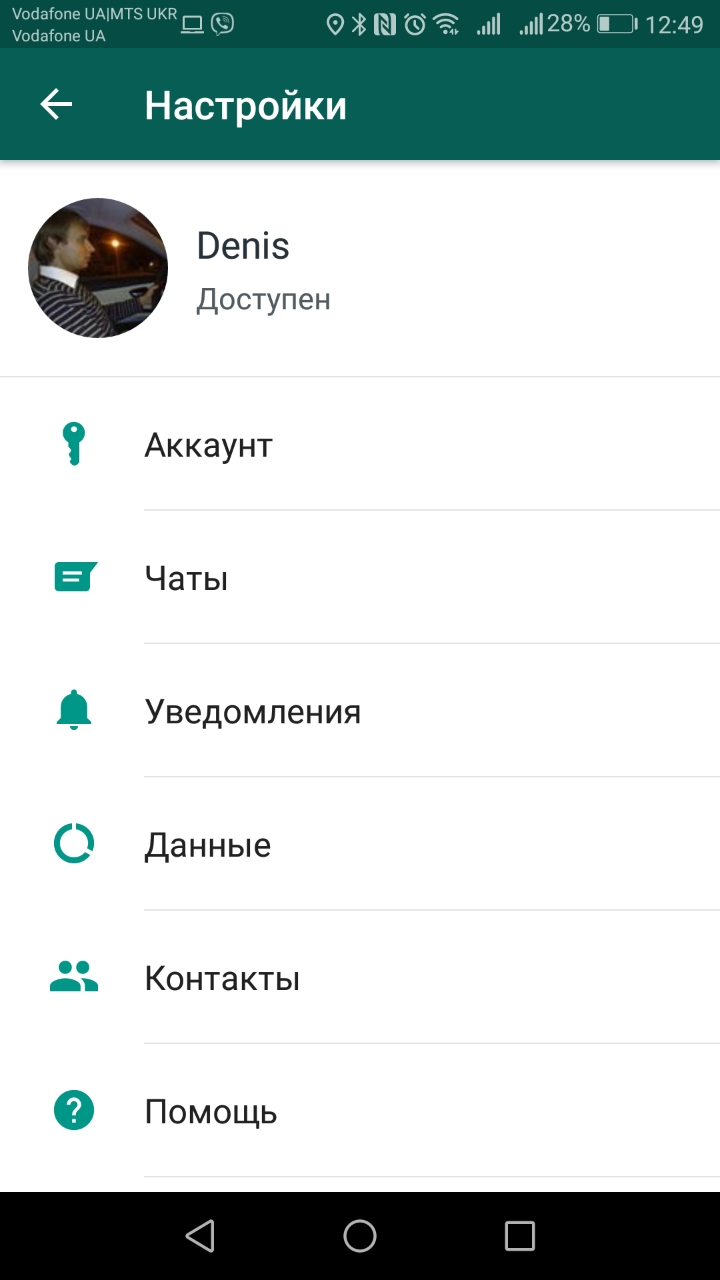This screenshot has height=1280, width=720.
Task: Tap the system home button
Action: pos(360,1236)
